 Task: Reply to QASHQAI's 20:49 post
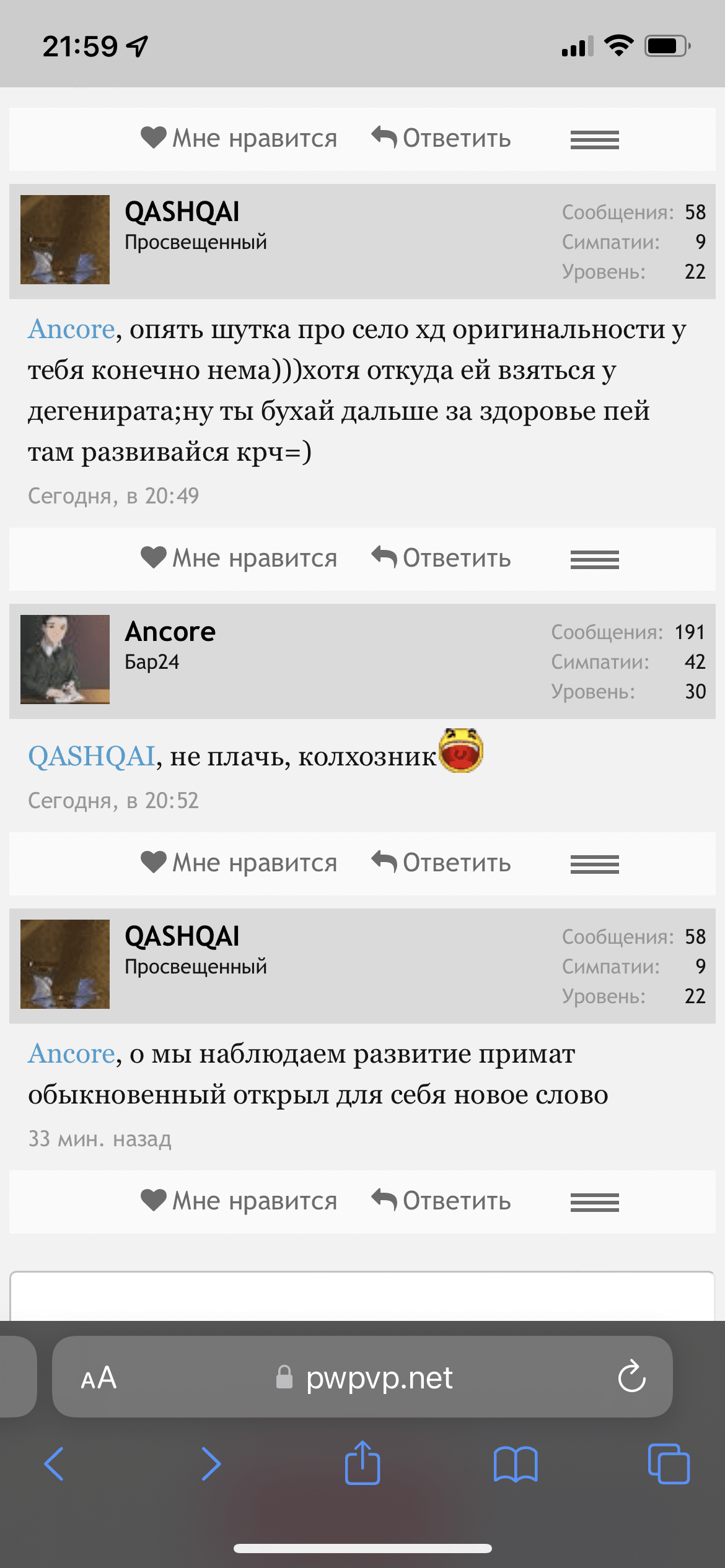click(x=441, y=558)
